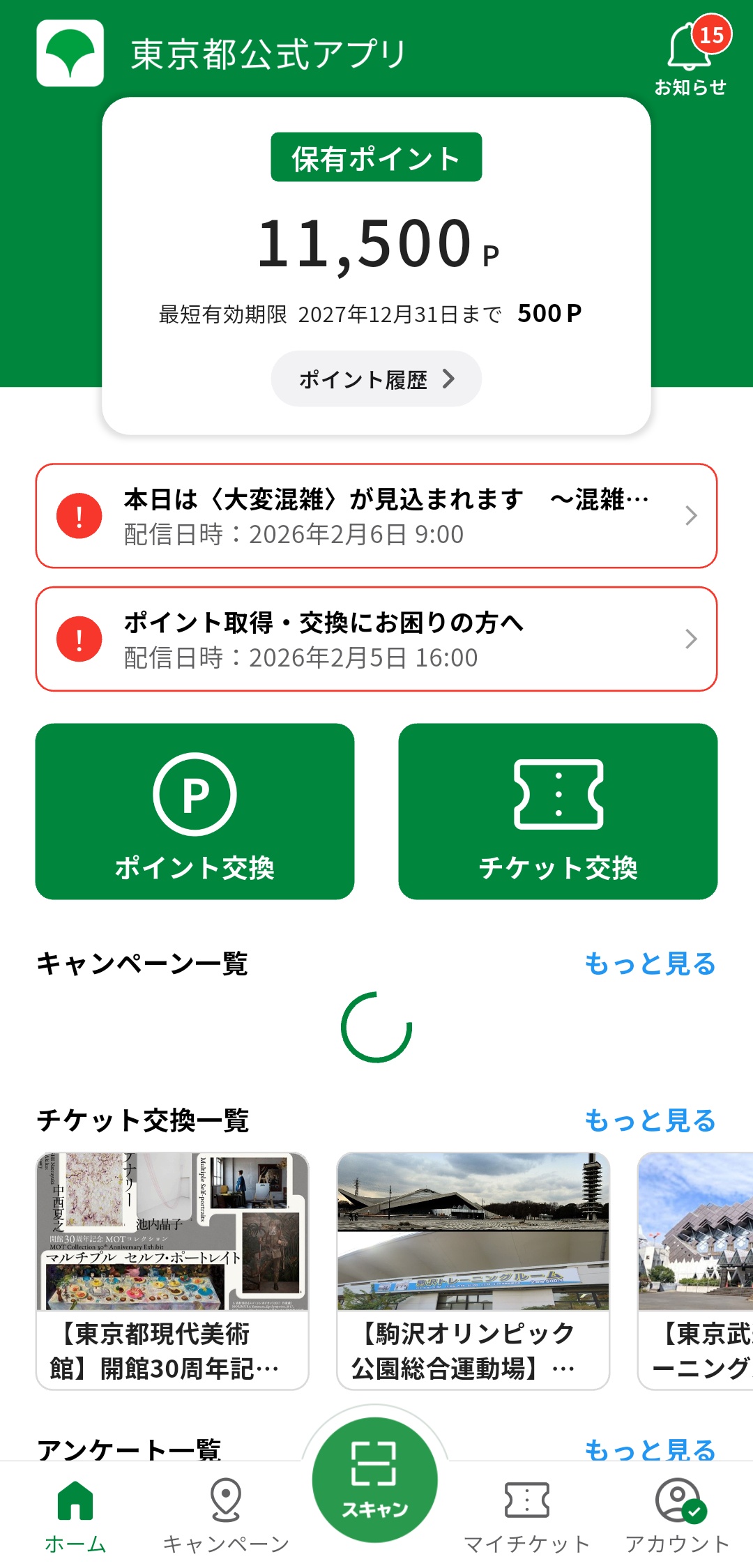Open the スキャン scan button

[375, 1481]
